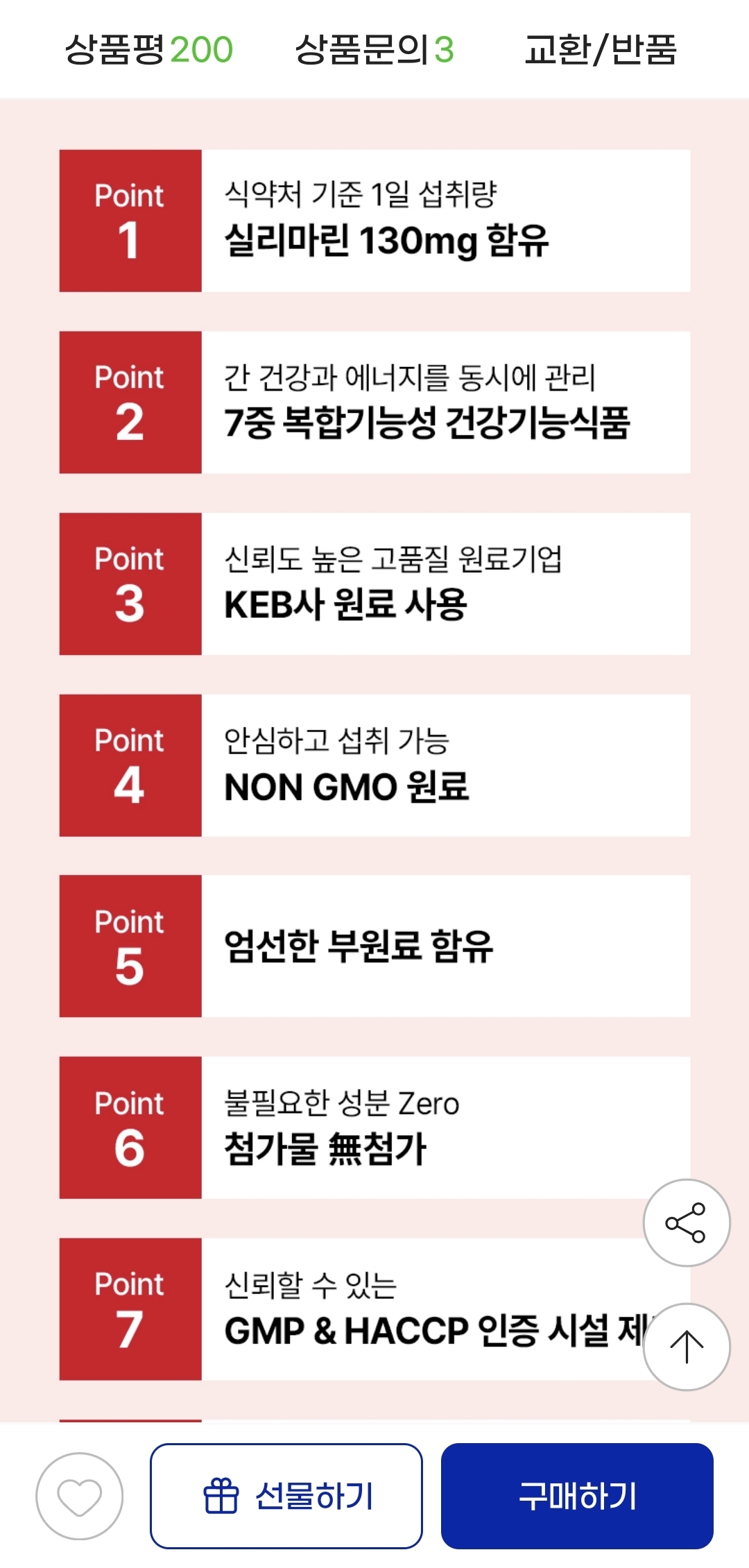Switch to the 상품평 reviews tab
Image resolution: width=749 pixels, height=1568 pixels.
coord(149,49)
